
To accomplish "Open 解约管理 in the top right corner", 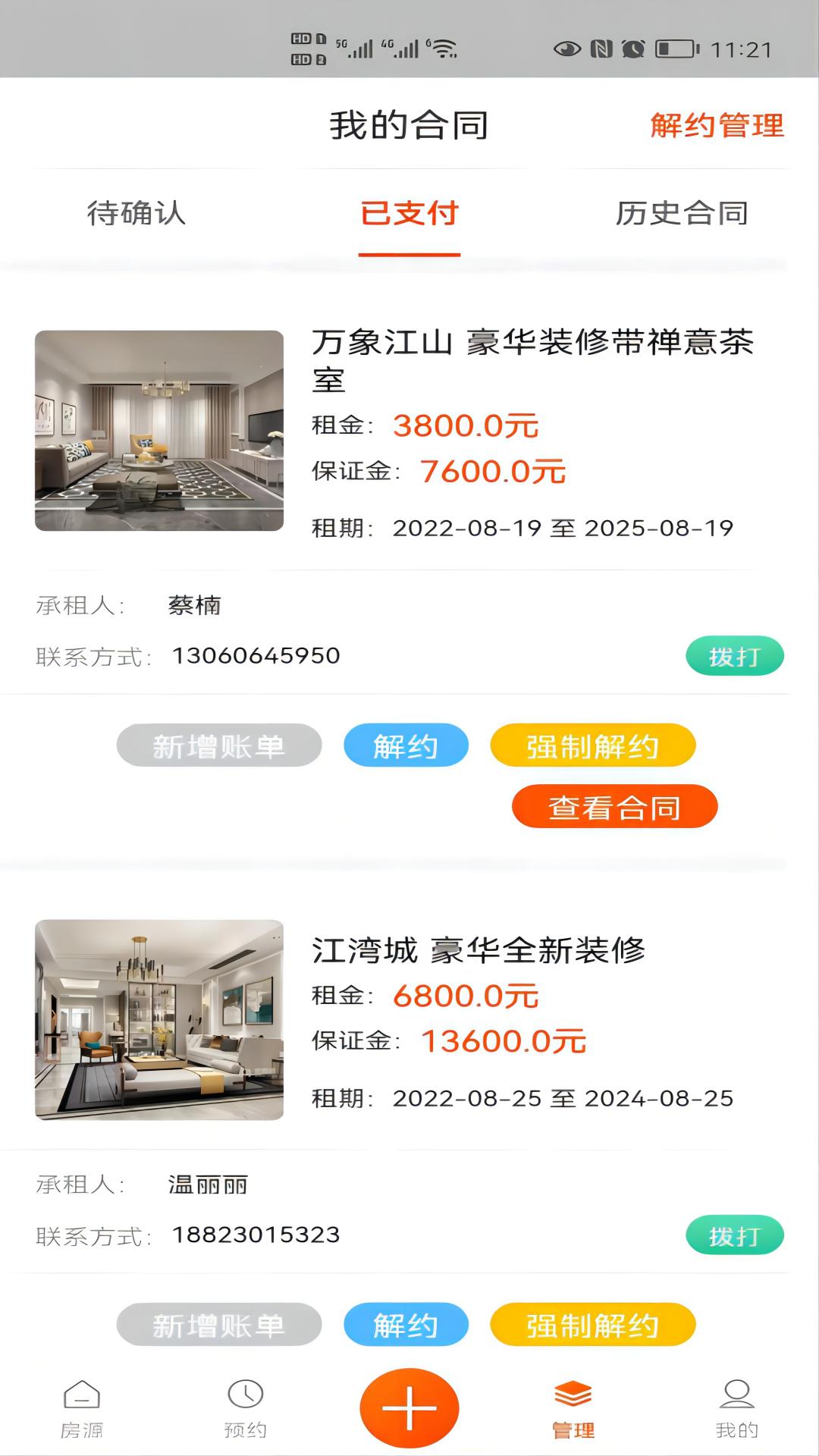I will click(x=717, y=127).
